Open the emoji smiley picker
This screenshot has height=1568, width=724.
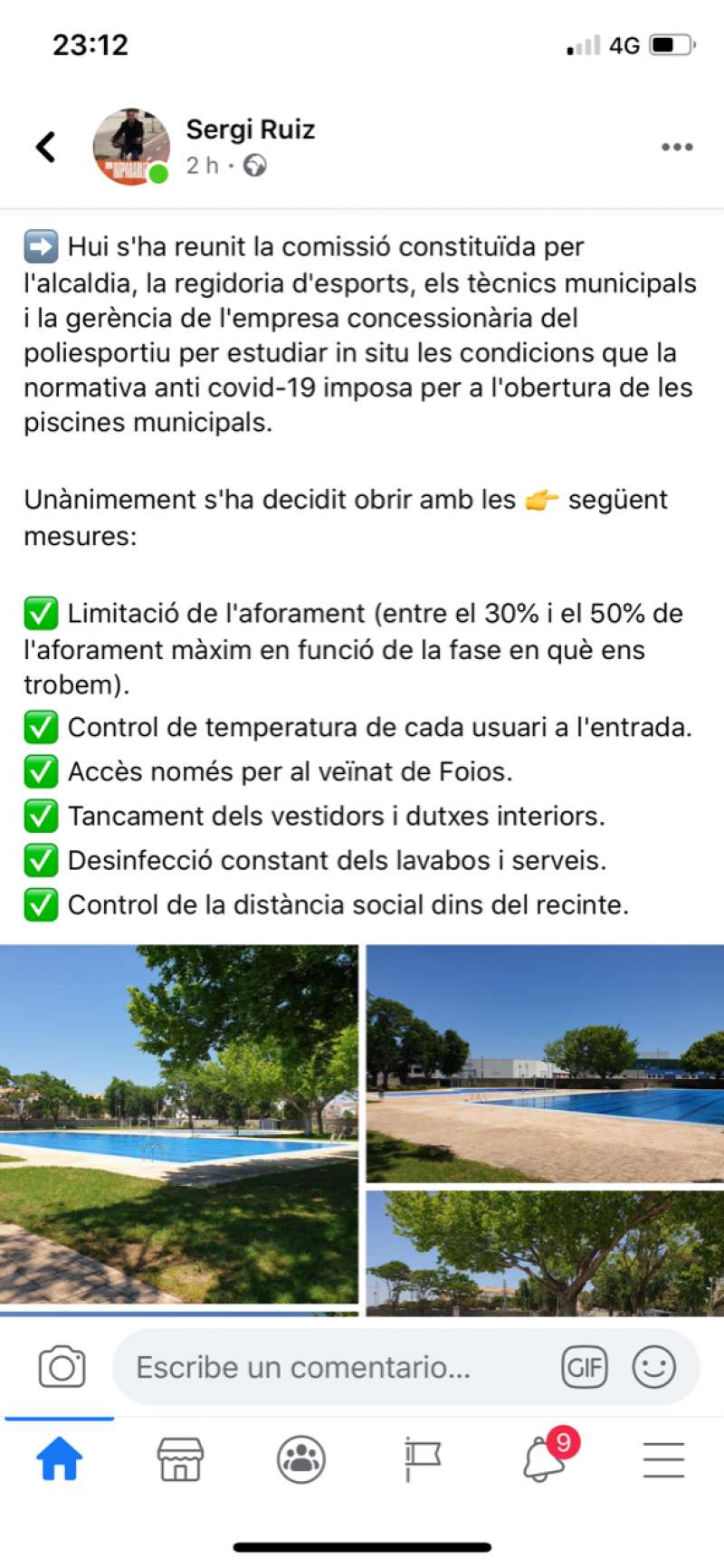(654, 1367)
